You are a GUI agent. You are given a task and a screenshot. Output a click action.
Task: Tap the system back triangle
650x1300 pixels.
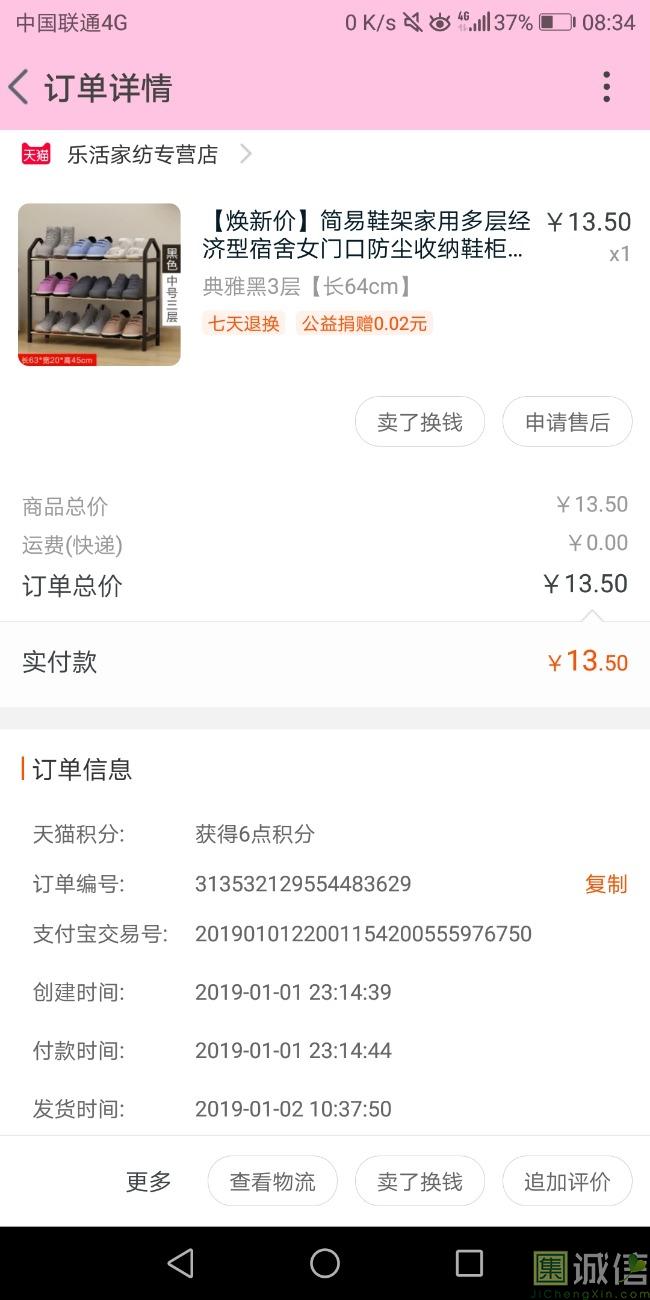click(181, 1263)
